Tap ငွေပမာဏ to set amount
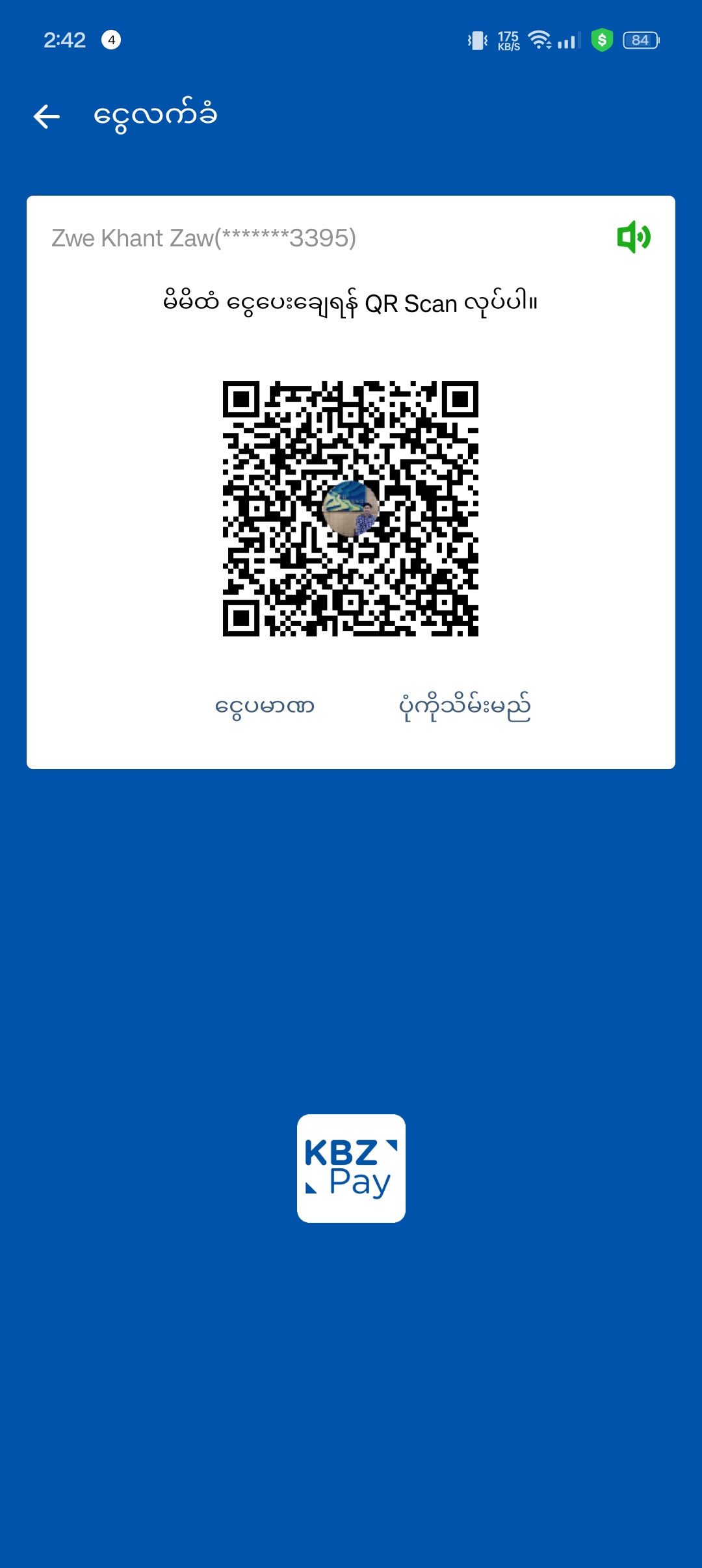 point(265,707)
